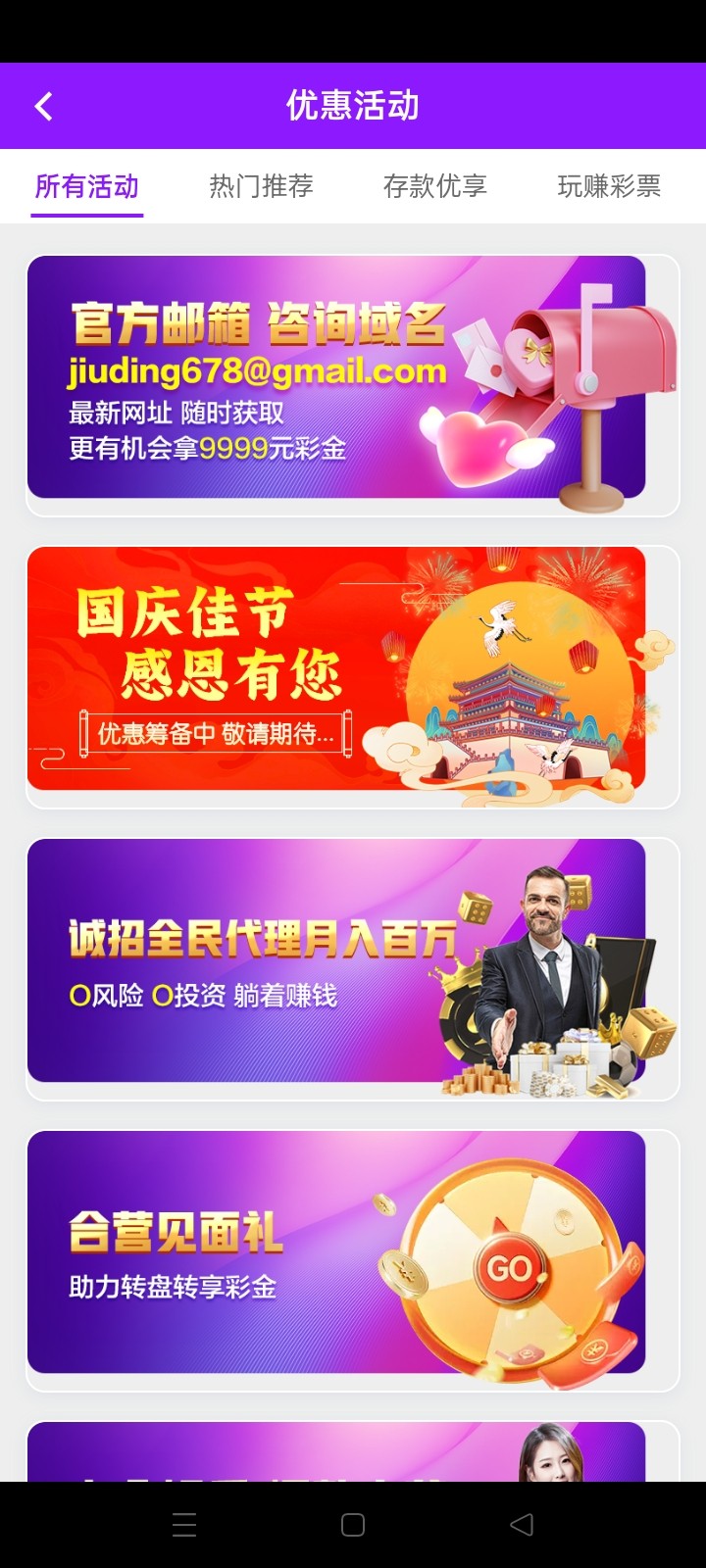Open the 合营见面礼 turntable promotion

point(336,1252)
